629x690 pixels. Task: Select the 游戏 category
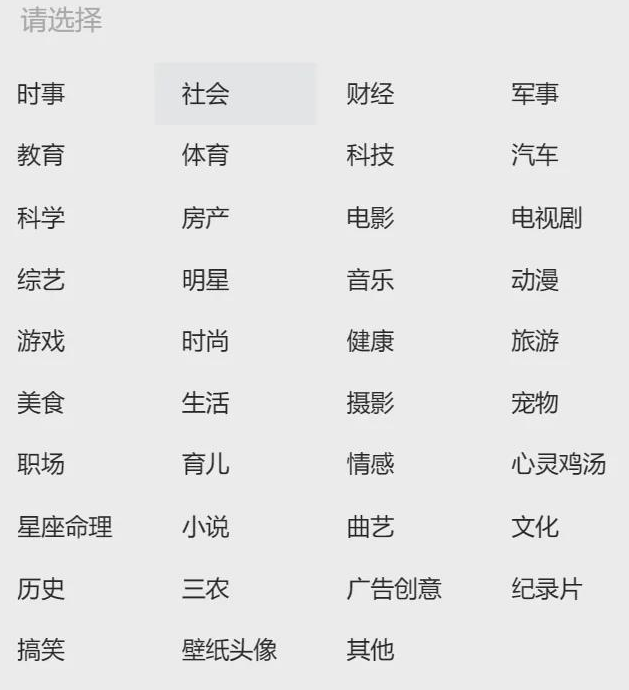tap(41, 341)
